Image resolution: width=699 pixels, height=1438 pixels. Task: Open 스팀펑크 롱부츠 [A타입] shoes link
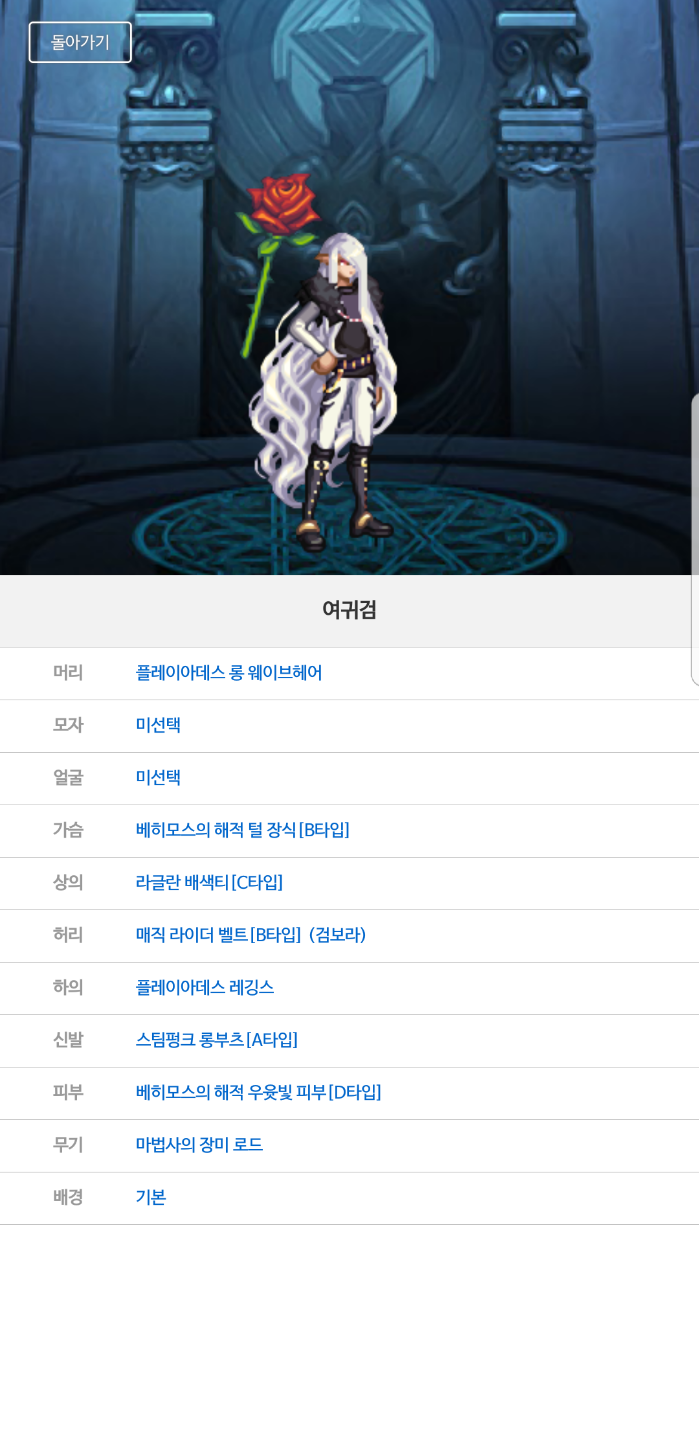click(216, 1040)
